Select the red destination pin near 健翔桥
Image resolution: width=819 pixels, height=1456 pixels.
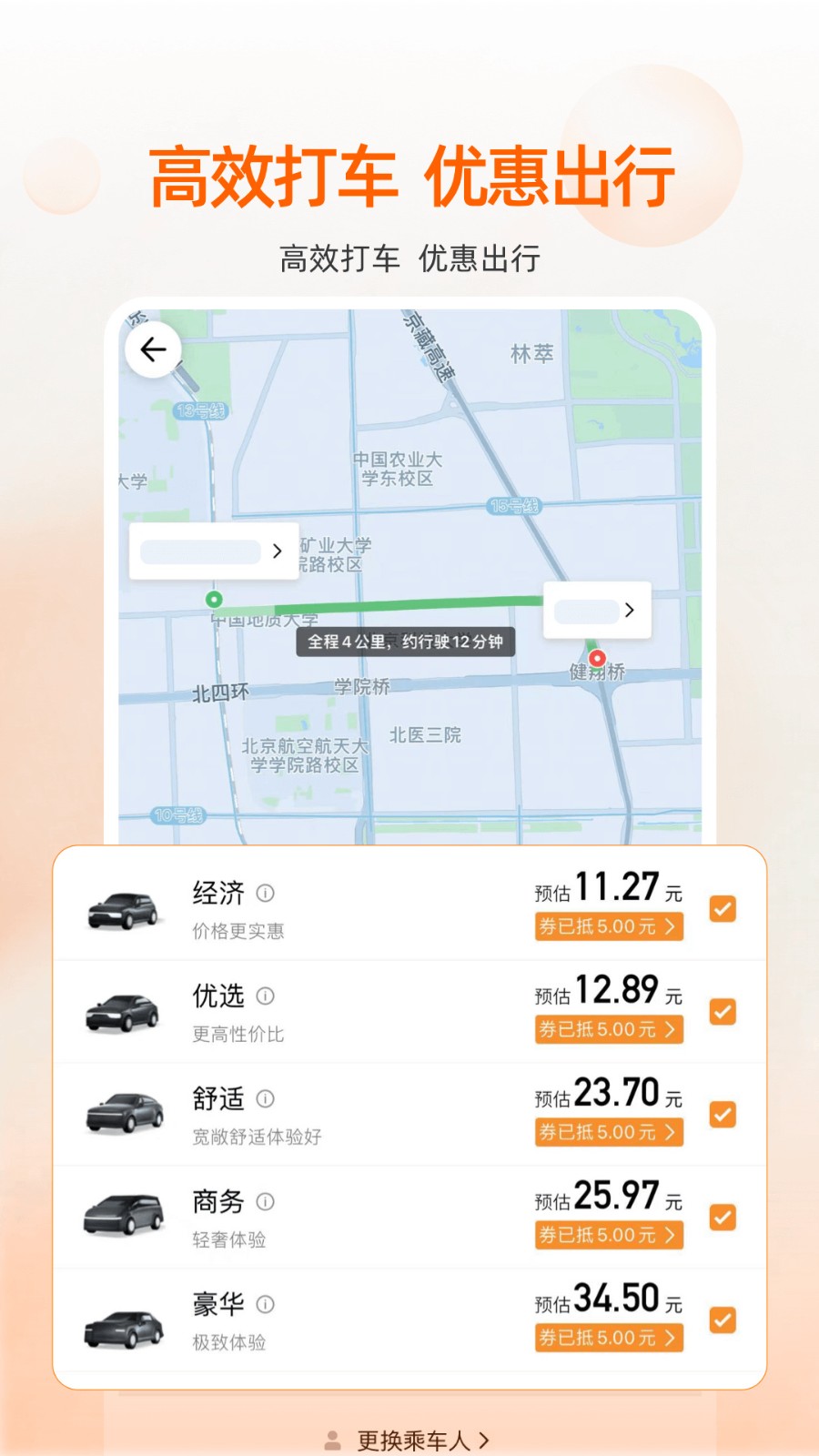(x=597, y=657)
